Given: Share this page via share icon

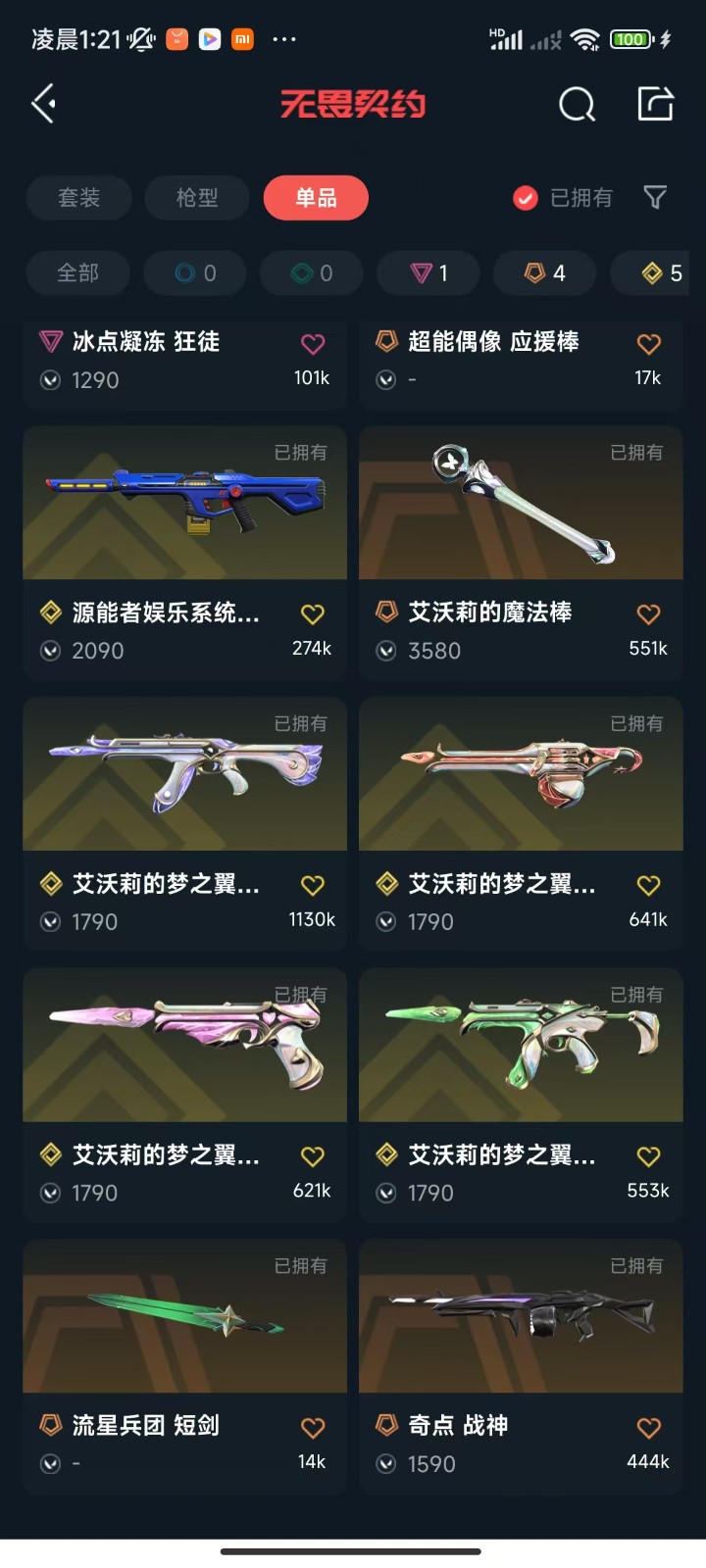Looking at the screenshot, I should 655,104.
